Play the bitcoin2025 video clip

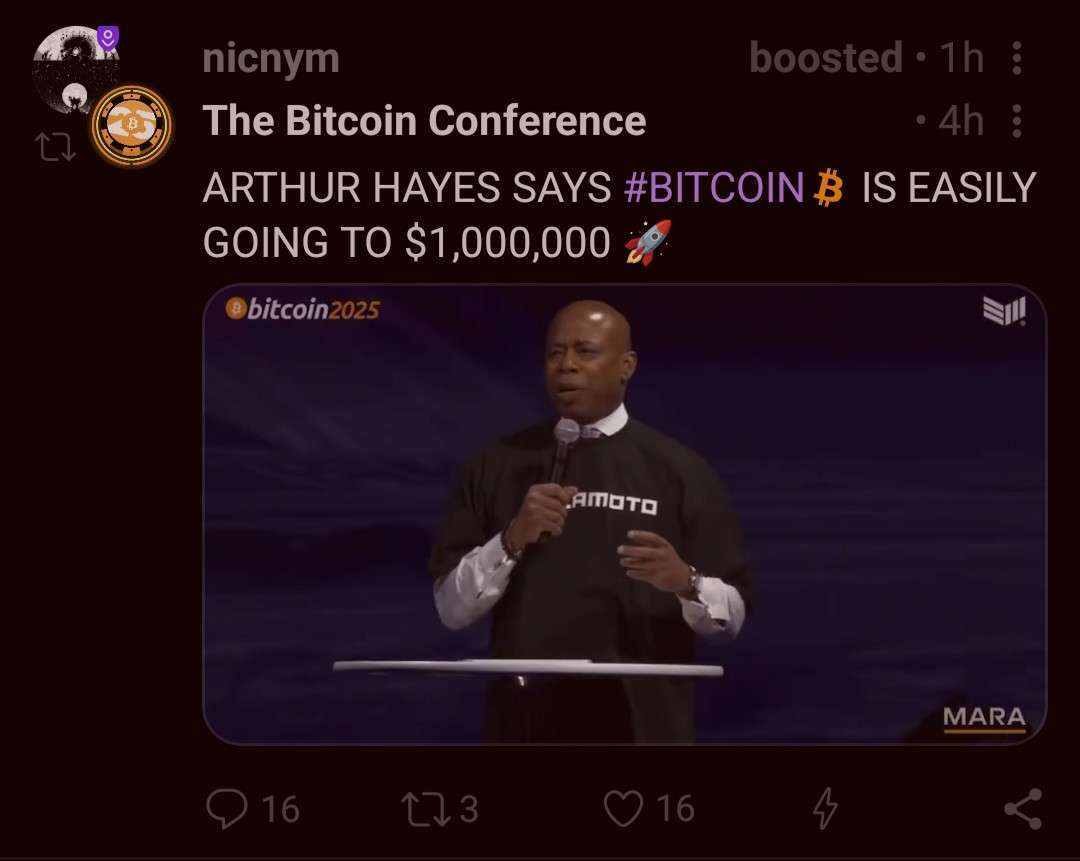click(624, 514)
